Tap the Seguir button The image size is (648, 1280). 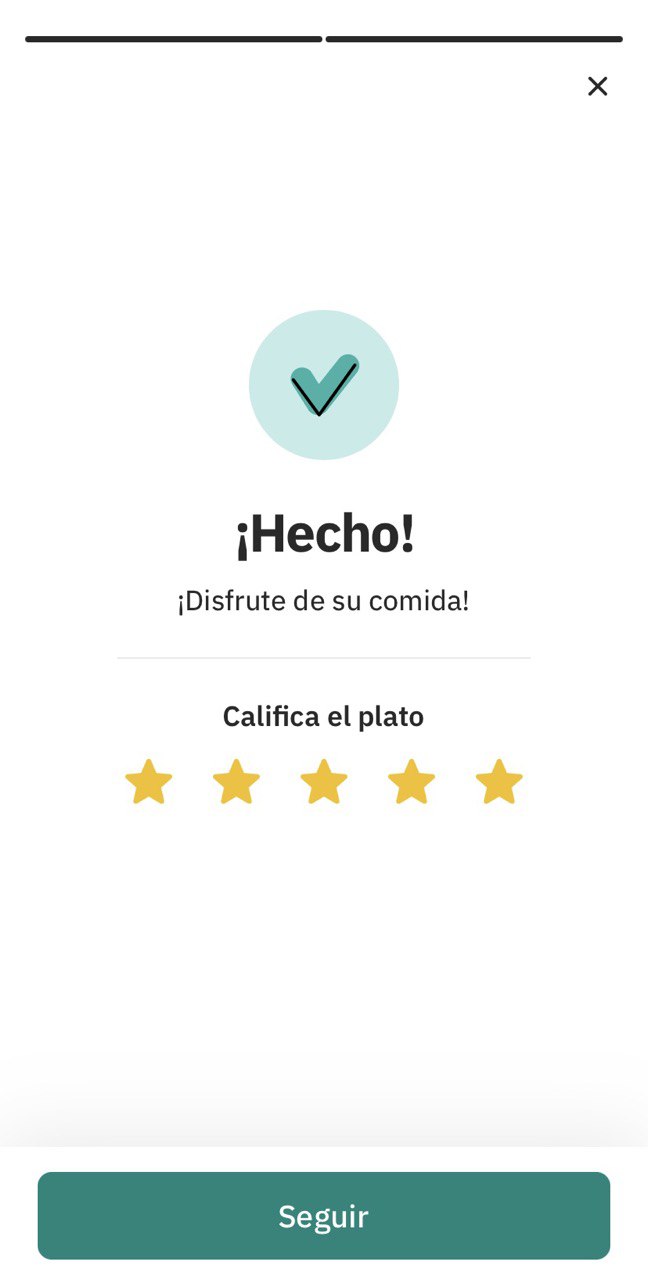point(324,1216)
